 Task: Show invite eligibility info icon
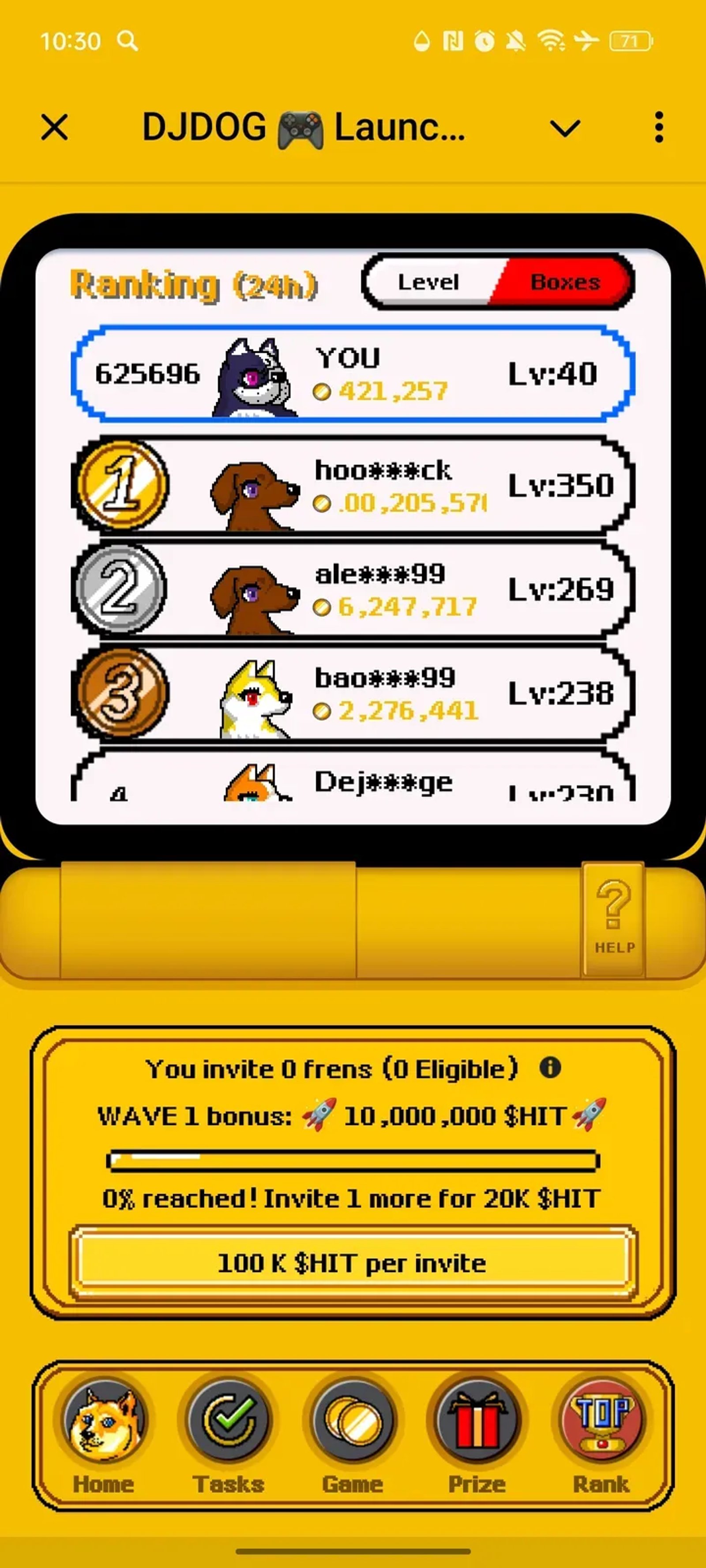[x=550, y=1068]
